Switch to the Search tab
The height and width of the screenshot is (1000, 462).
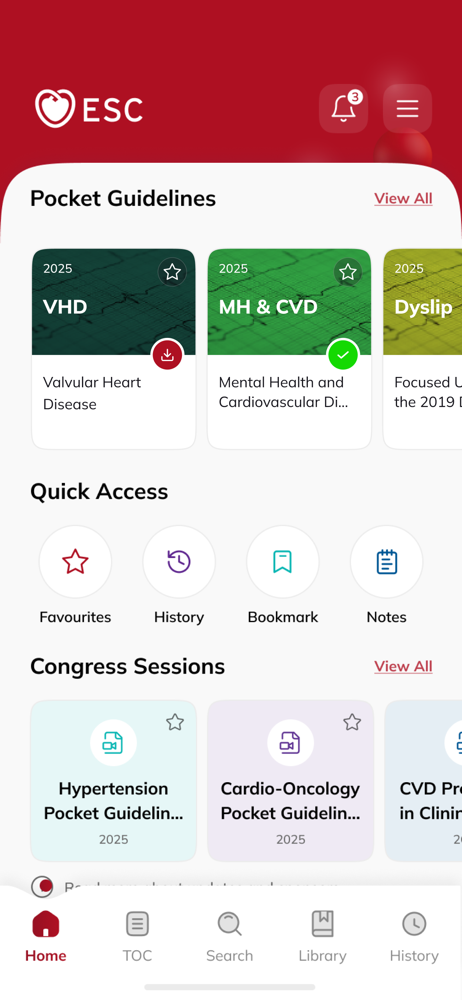coord(230,936)
